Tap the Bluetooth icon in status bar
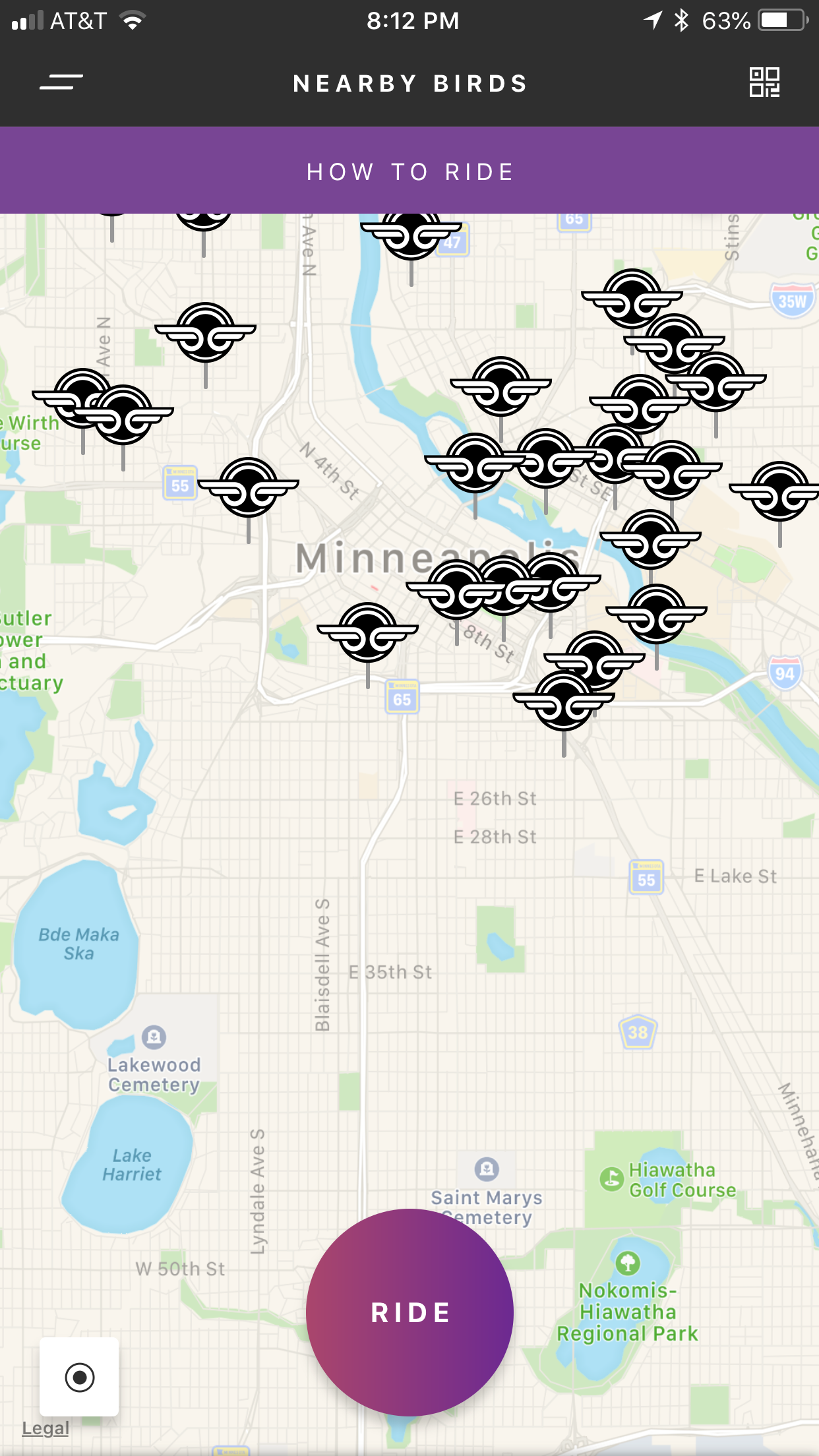 click(x=682, y=20)
